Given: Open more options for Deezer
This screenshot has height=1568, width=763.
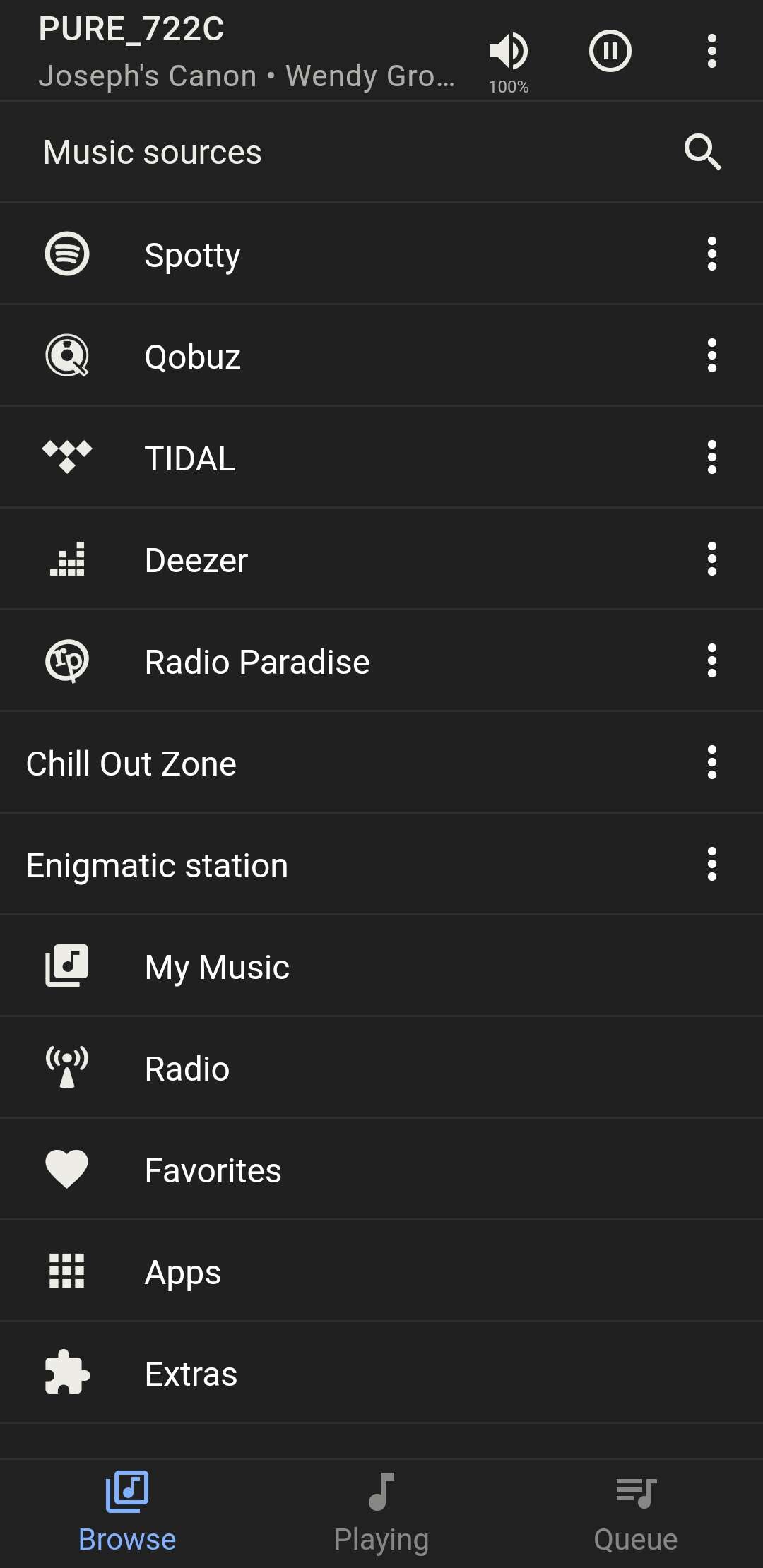Looking at the screenshot, I should click(x=711, y=559).
